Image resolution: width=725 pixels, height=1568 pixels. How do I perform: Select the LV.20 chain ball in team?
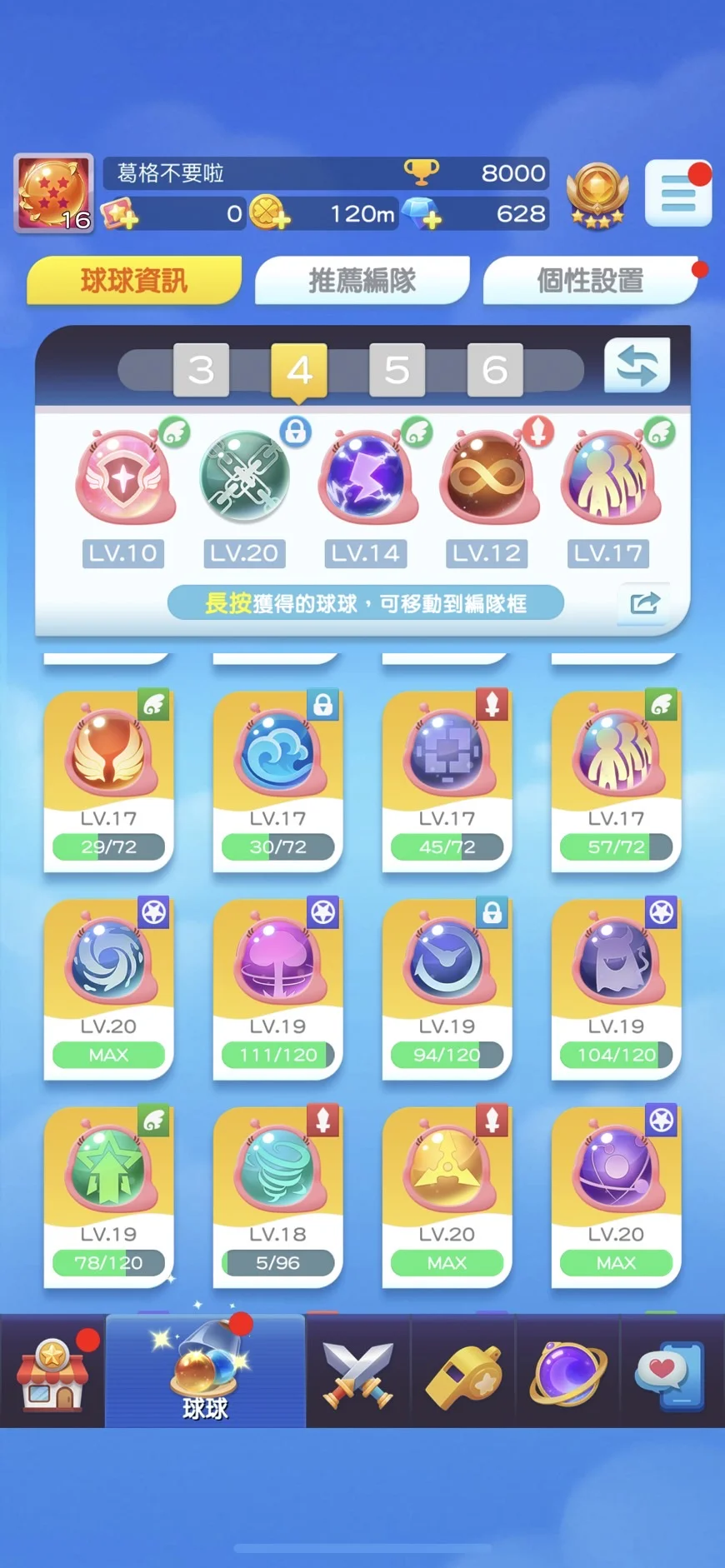(x=244, y=492)
